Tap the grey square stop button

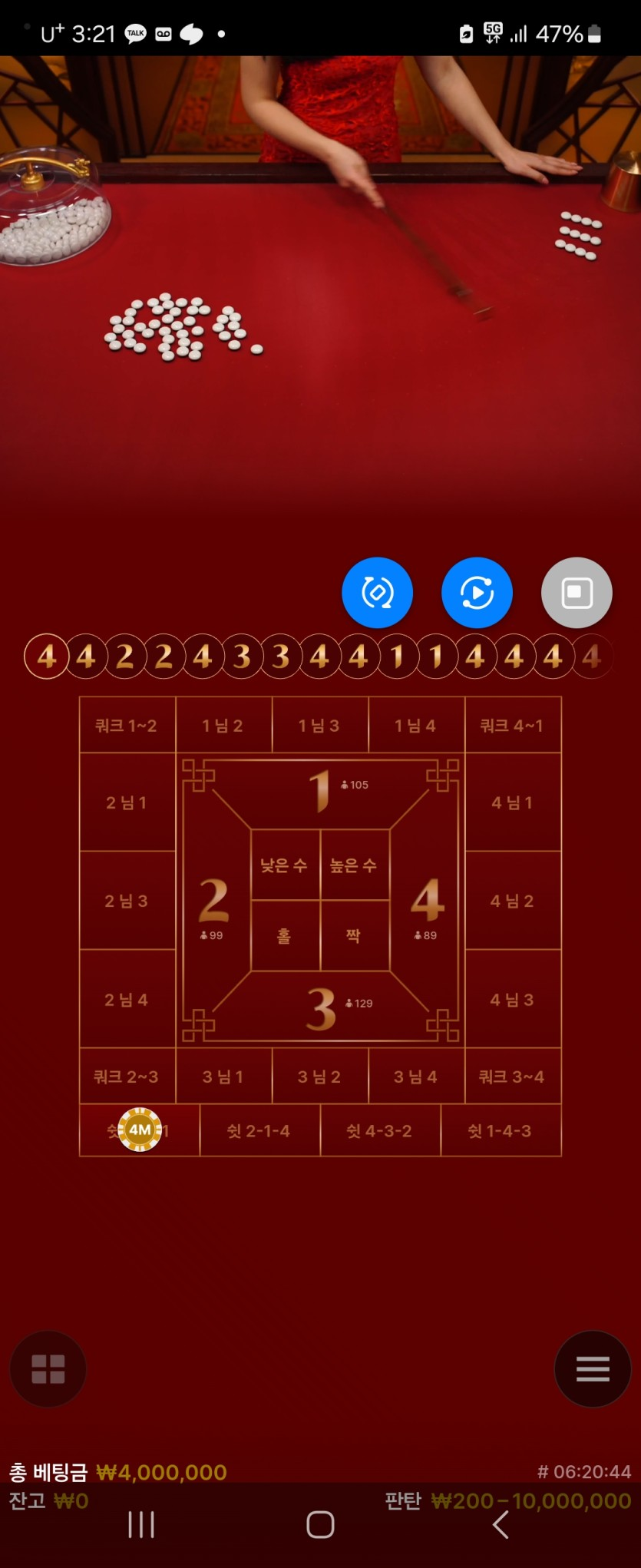click(577, 592)
